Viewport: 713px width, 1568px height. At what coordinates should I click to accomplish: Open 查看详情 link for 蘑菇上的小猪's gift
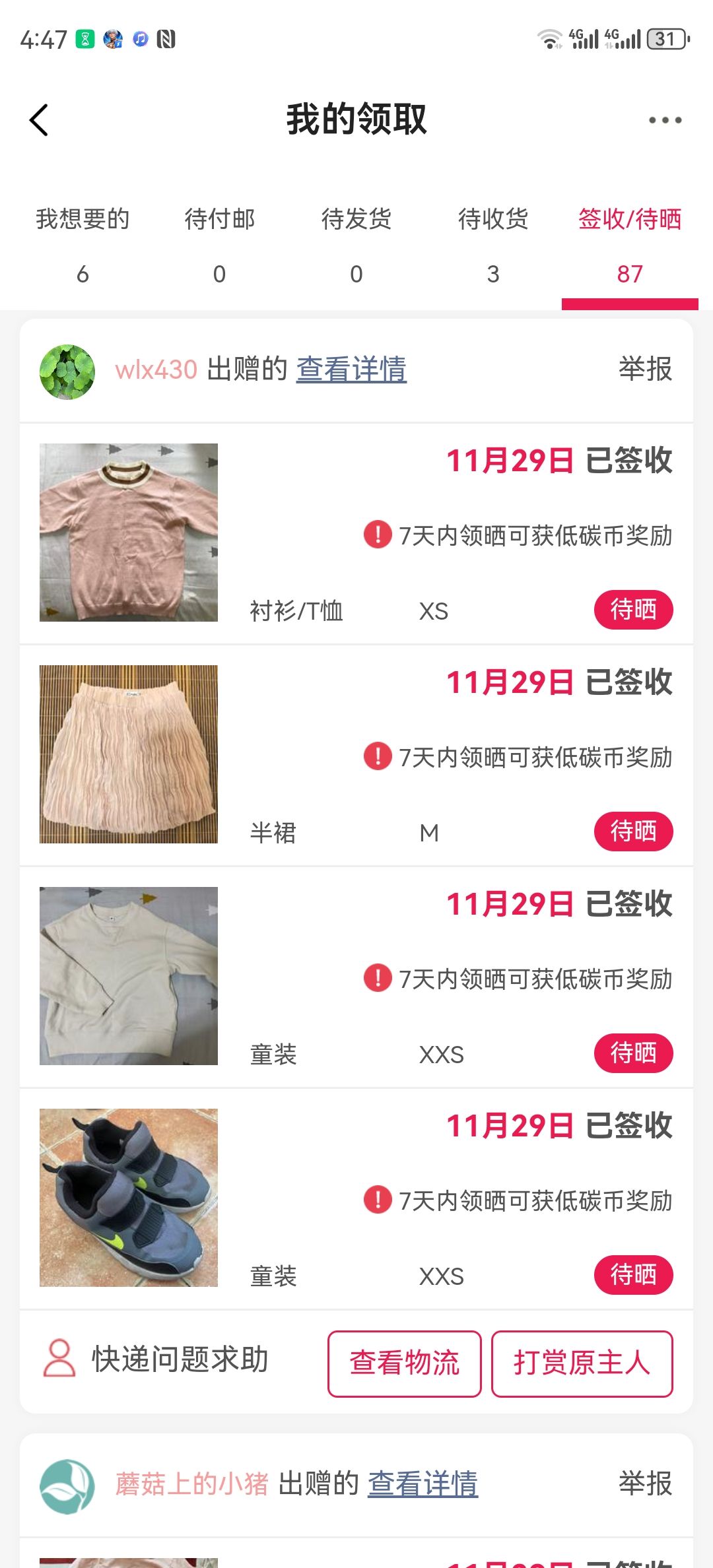(422, 1484)
